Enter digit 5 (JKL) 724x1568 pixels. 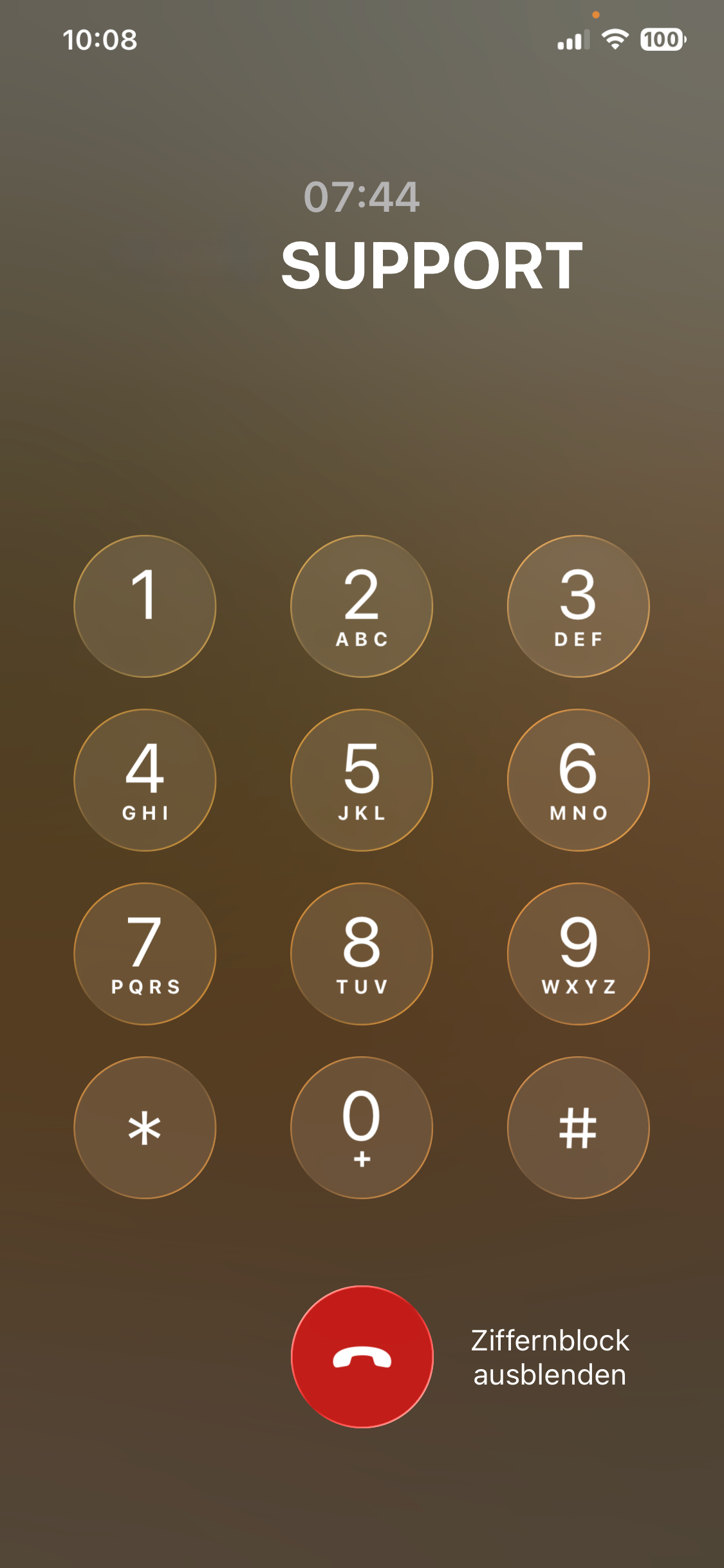pyautogui.click(x=362, y=780)
